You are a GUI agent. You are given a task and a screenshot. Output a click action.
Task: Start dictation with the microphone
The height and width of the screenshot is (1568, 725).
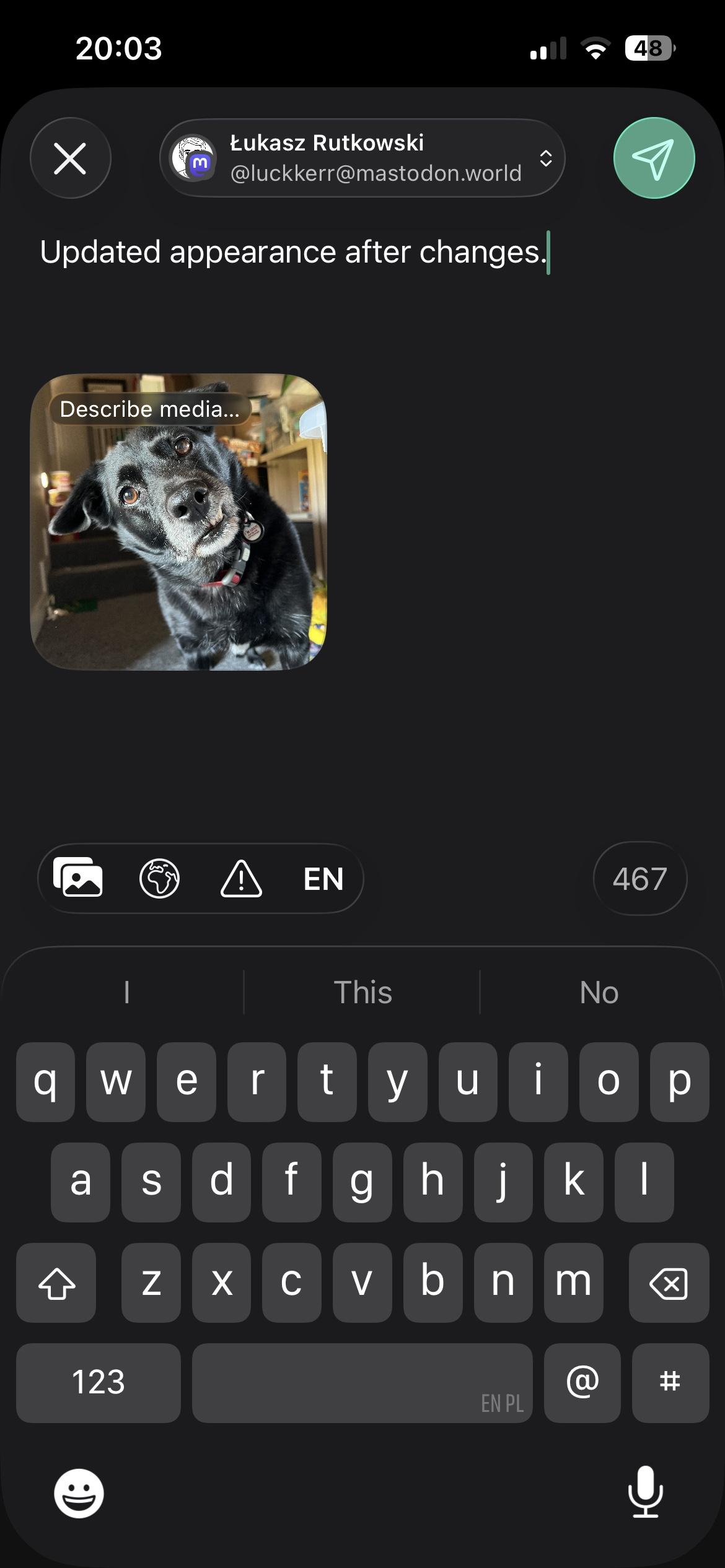(x=645, y=1492)
